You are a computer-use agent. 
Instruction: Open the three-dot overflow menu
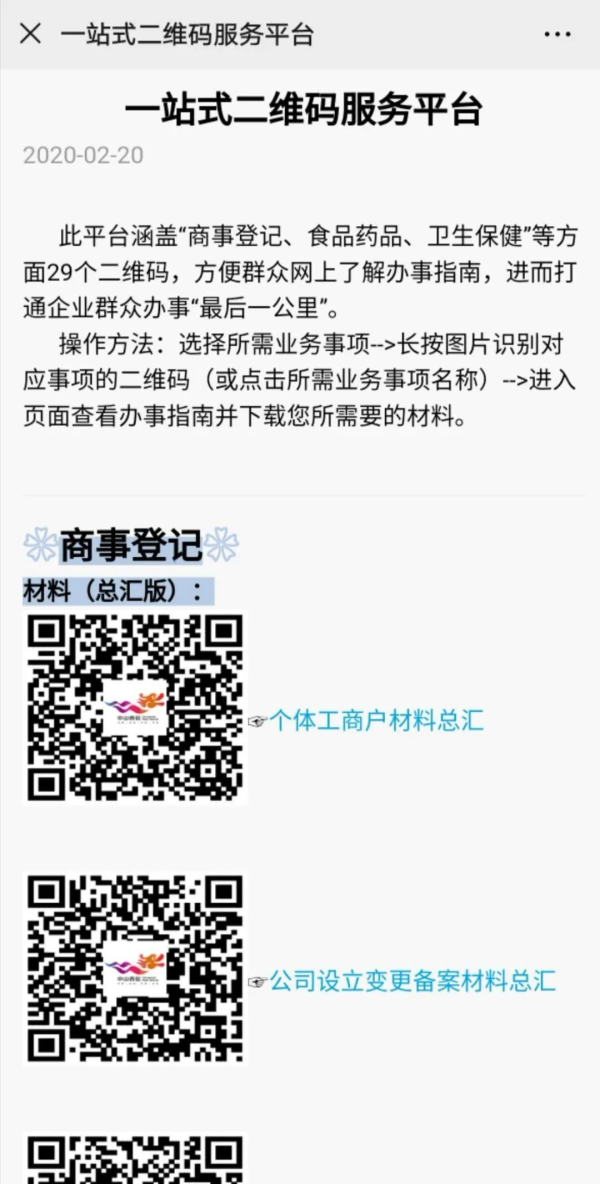tap(557, 34)
